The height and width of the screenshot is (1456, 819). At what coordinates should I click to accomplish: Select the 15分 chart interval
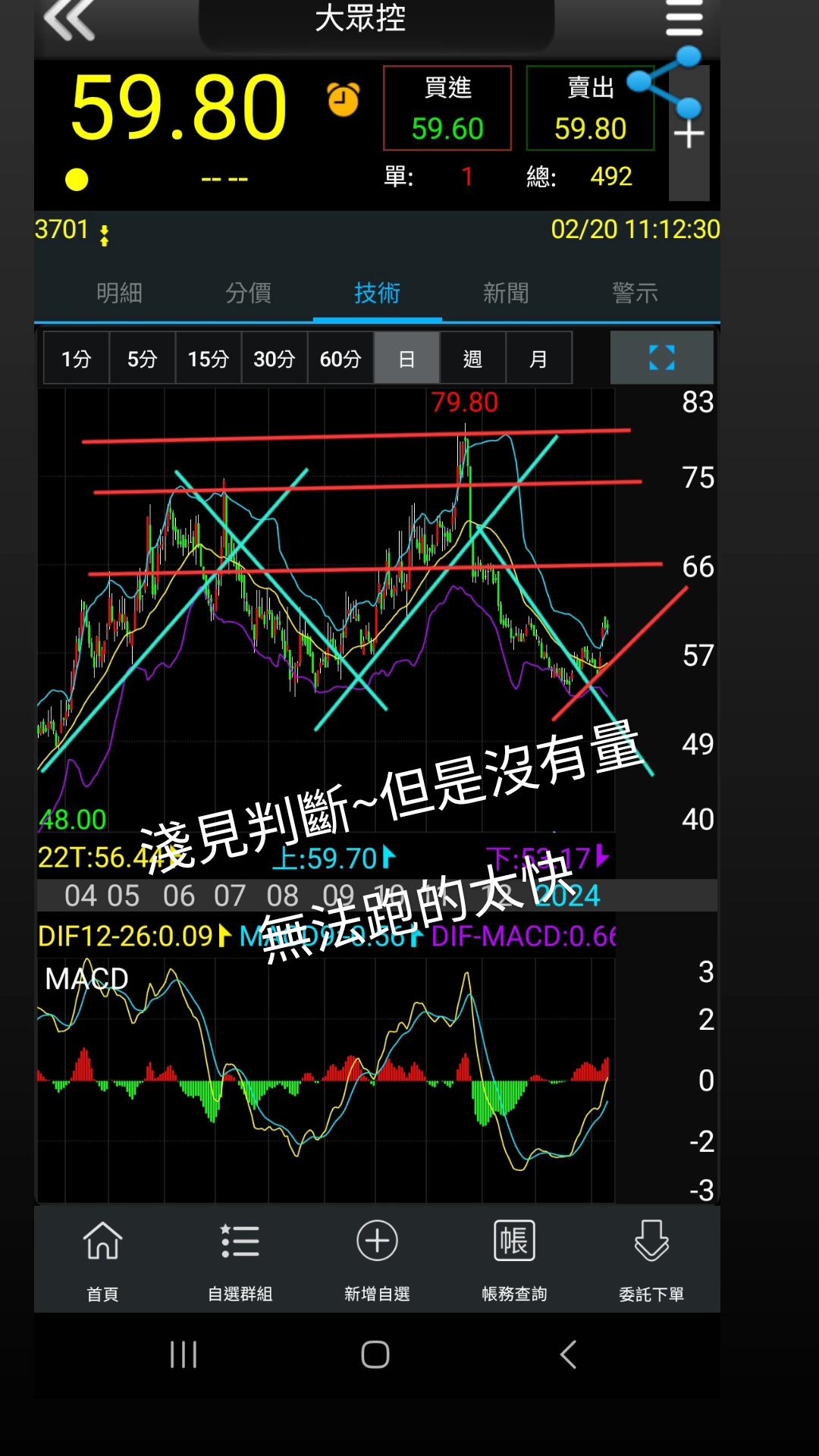pyautogui.click(x=208, y=359)
